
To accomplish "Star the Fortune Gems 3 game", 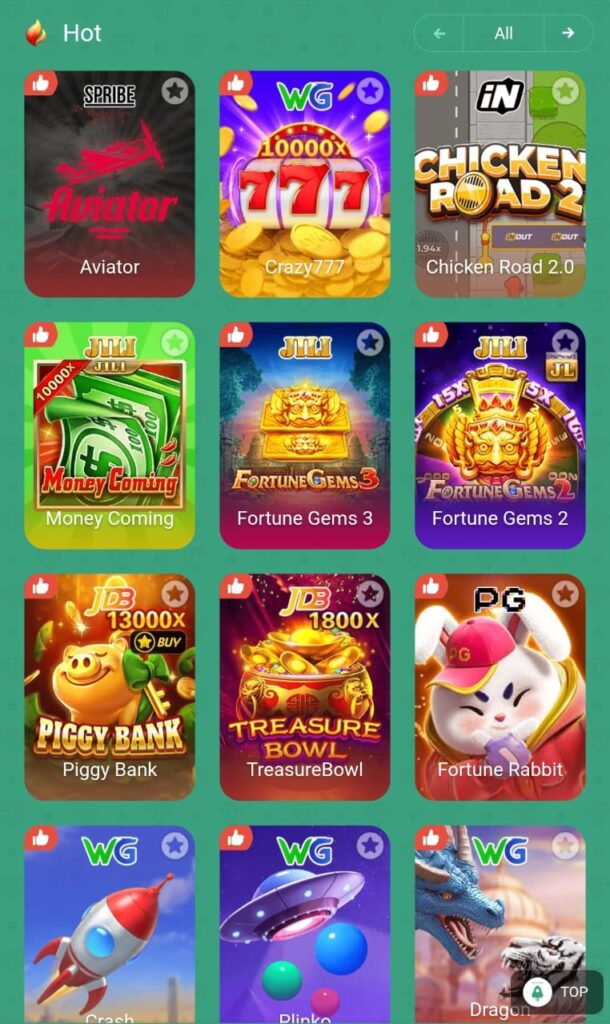I will (370, 342).
